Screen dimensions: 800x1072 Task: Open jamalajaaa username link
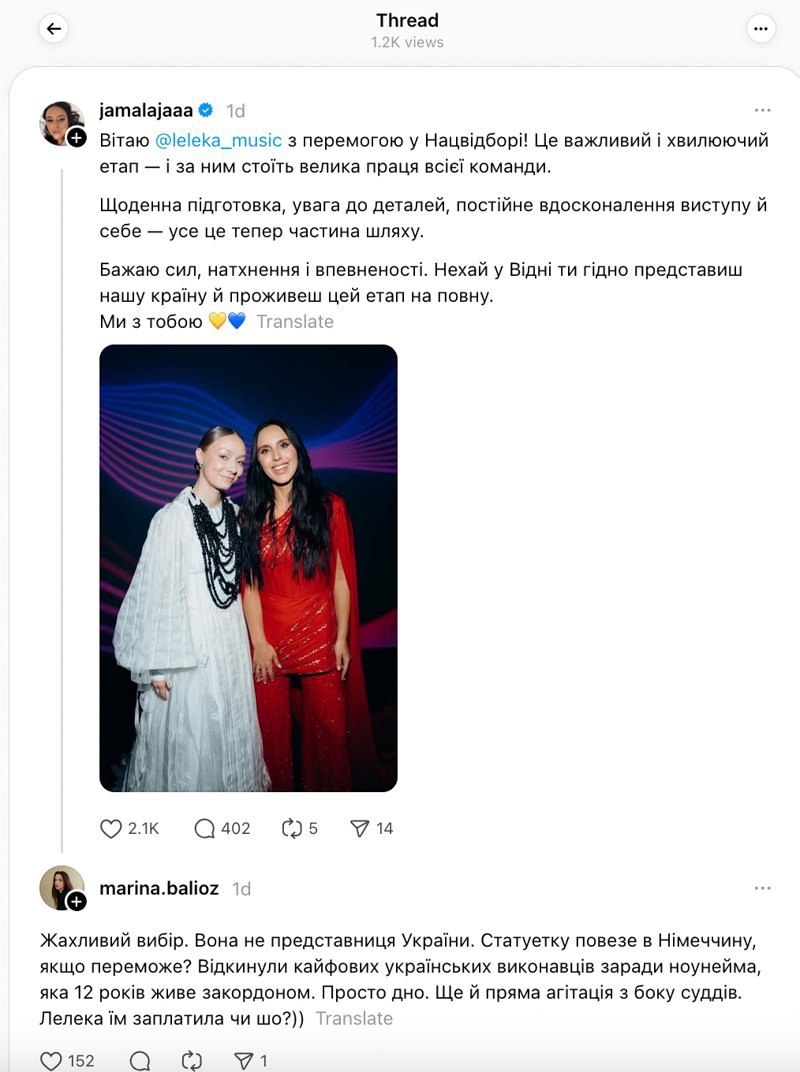[x=145, y=110]
